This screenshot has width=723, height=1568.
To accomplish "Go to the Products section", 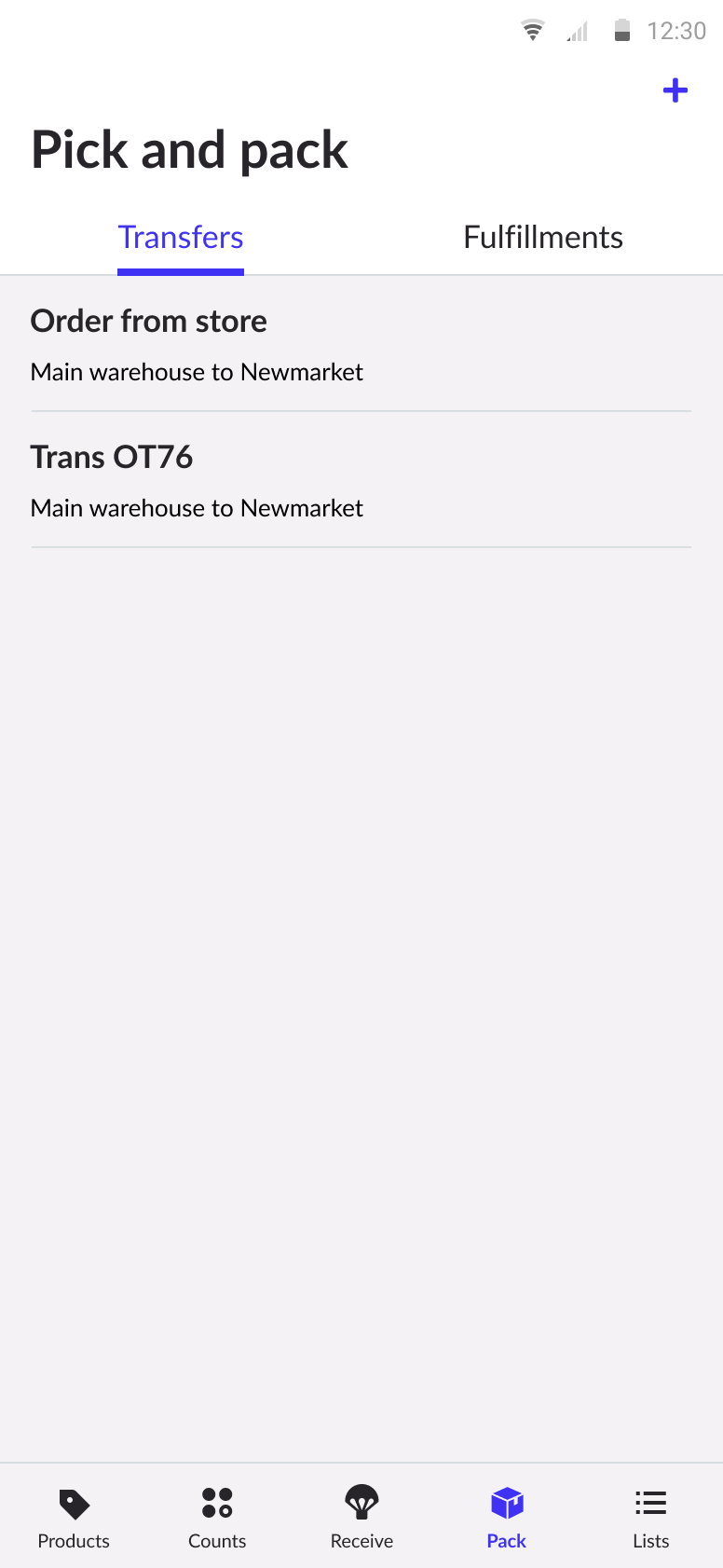I will (x=74, y=1517).
